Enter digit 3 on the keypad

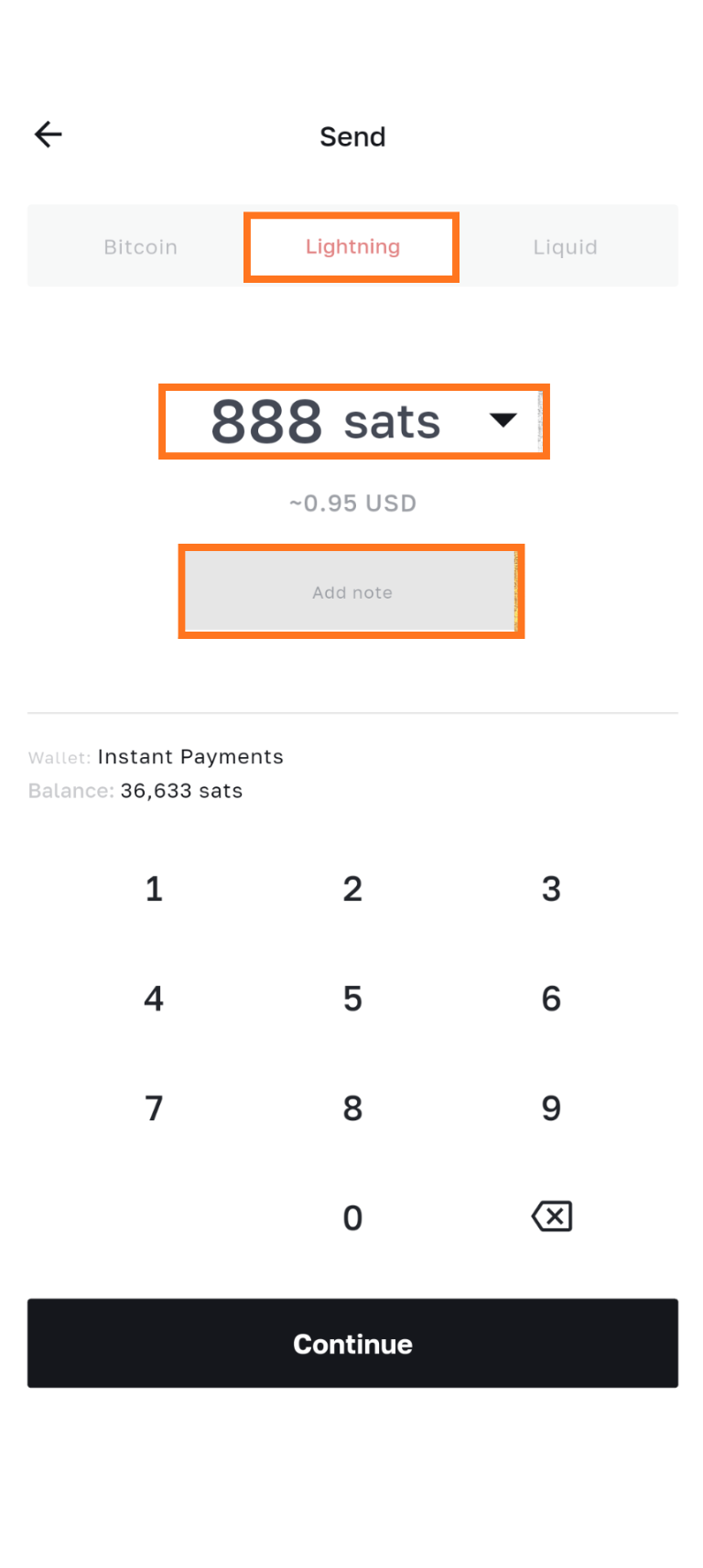pyautogui.click(x=550, y=889)
